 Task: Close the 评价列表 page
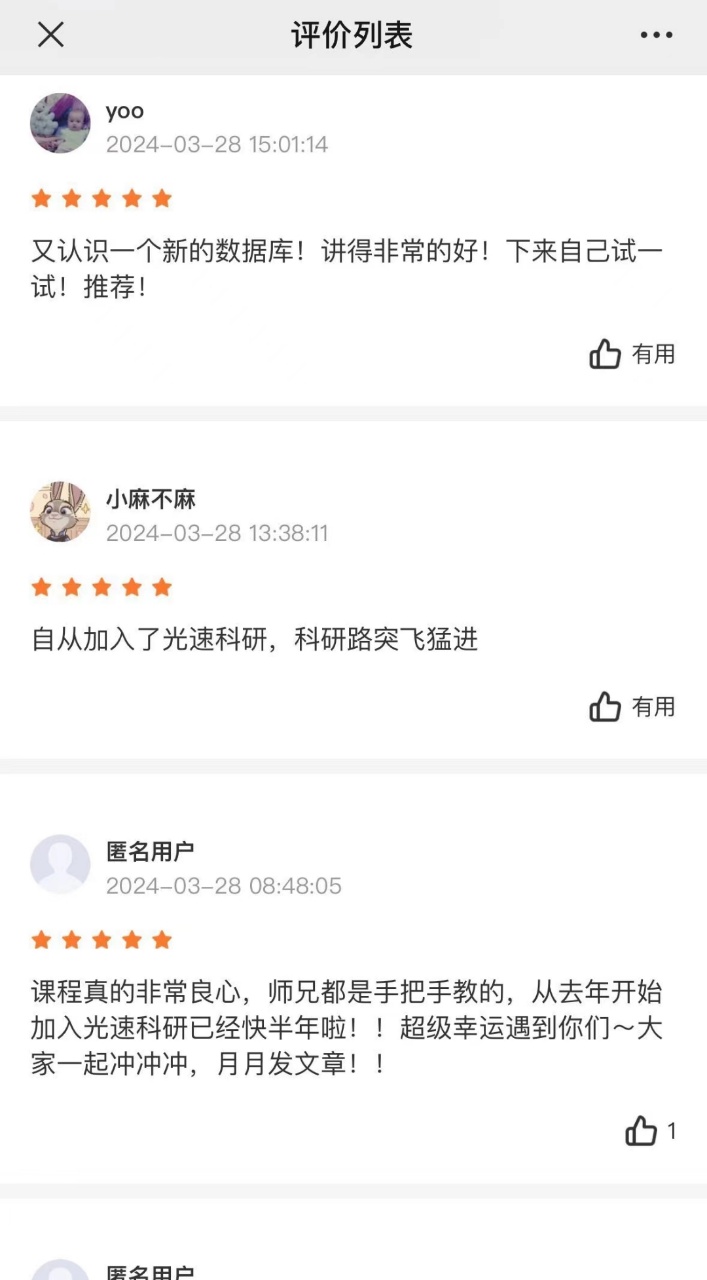coord(51,35)
